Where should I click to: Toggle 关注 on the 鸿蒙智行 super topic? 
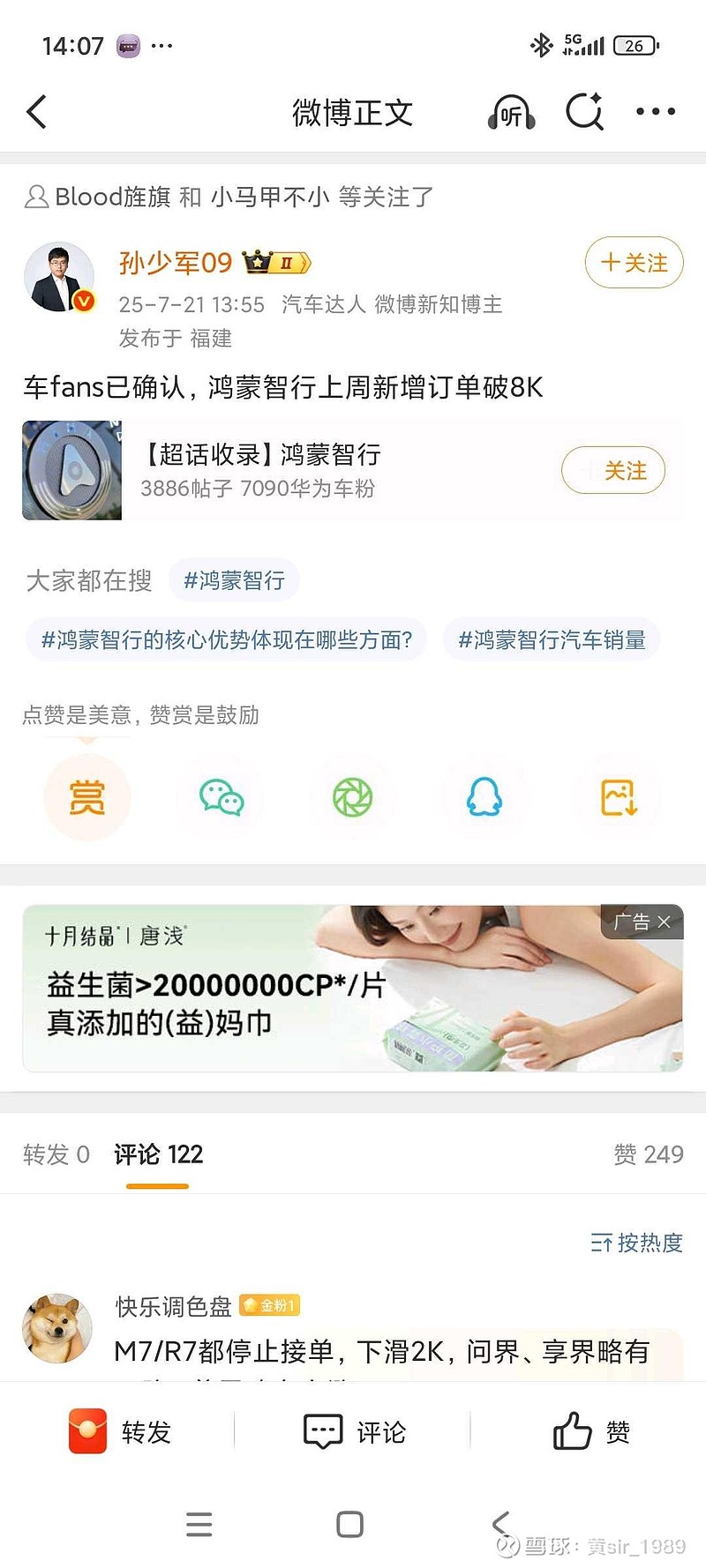pyautogui.click(x=612, y=471)
